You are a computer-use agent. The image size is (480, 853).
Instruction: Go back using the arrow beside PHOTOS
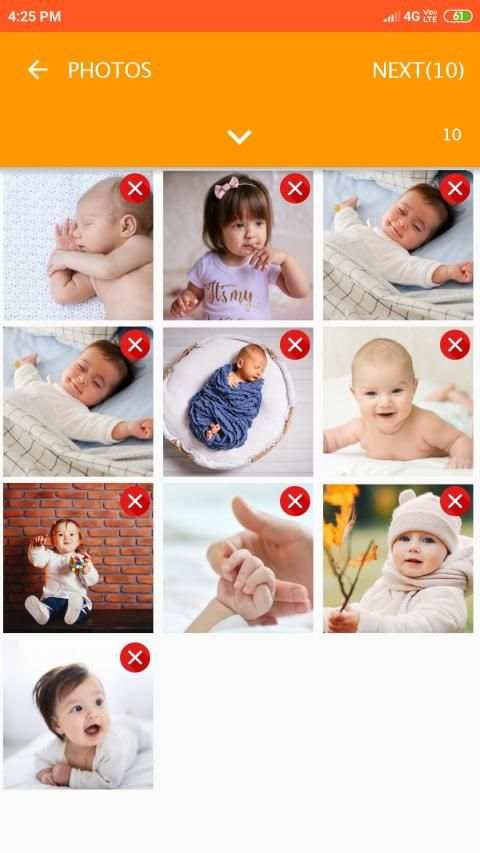[x=38, y=70]
